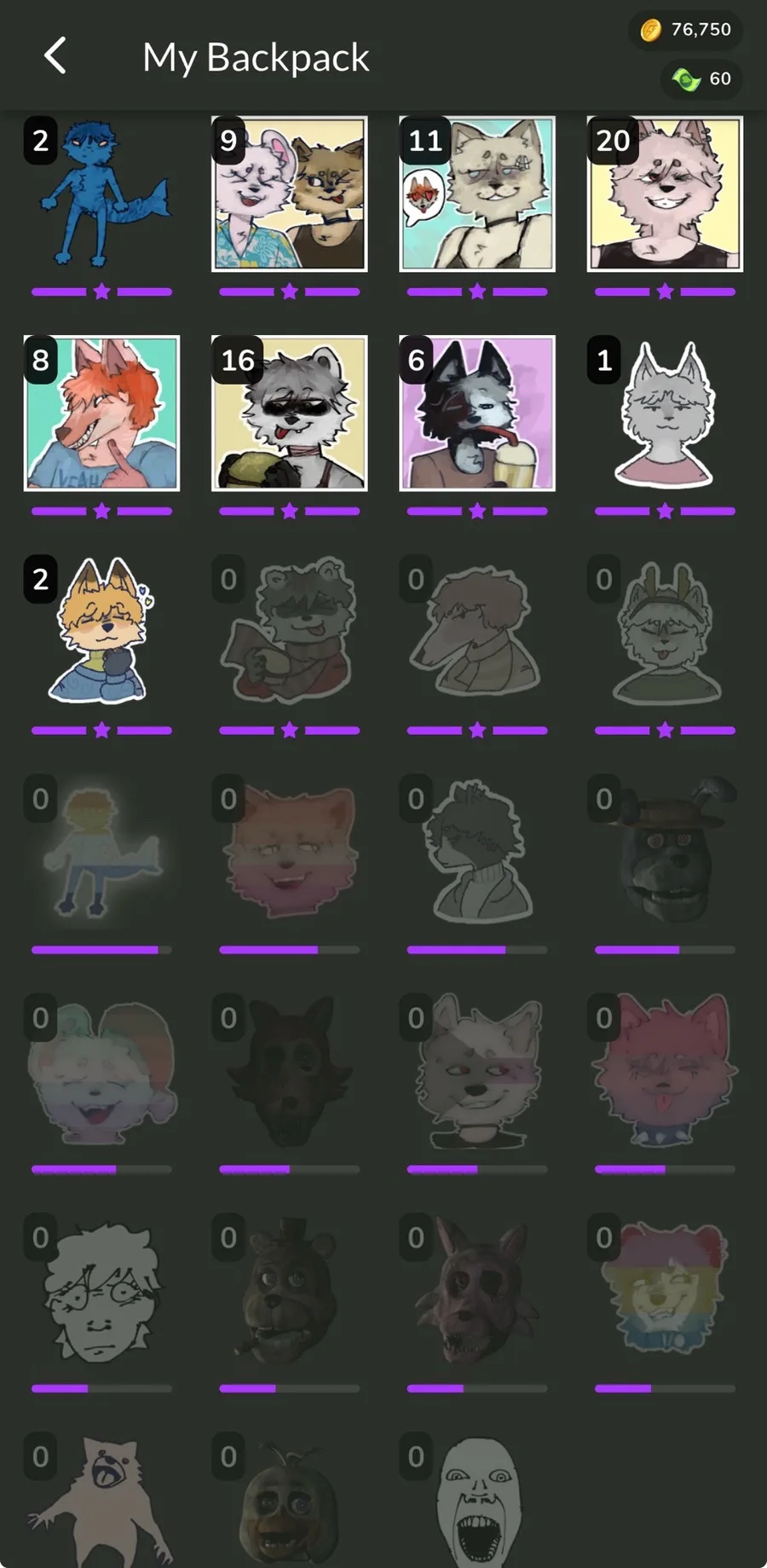
Task: Open the pink wolf card with count 20
Action: tap(665, 194)
